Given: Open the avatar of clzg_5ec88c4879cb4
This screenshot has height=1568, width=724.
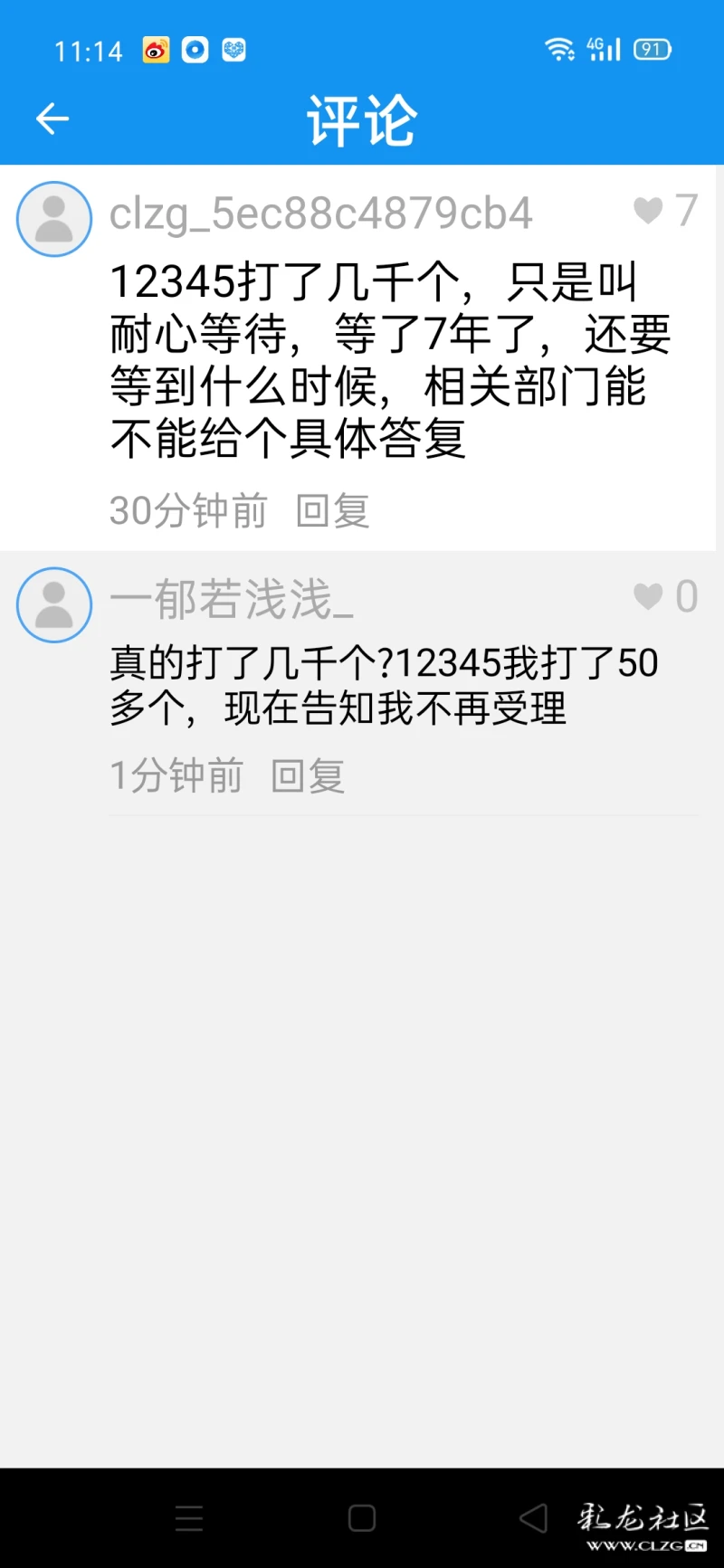Looking at the screenshot, I should pos(54,219).
